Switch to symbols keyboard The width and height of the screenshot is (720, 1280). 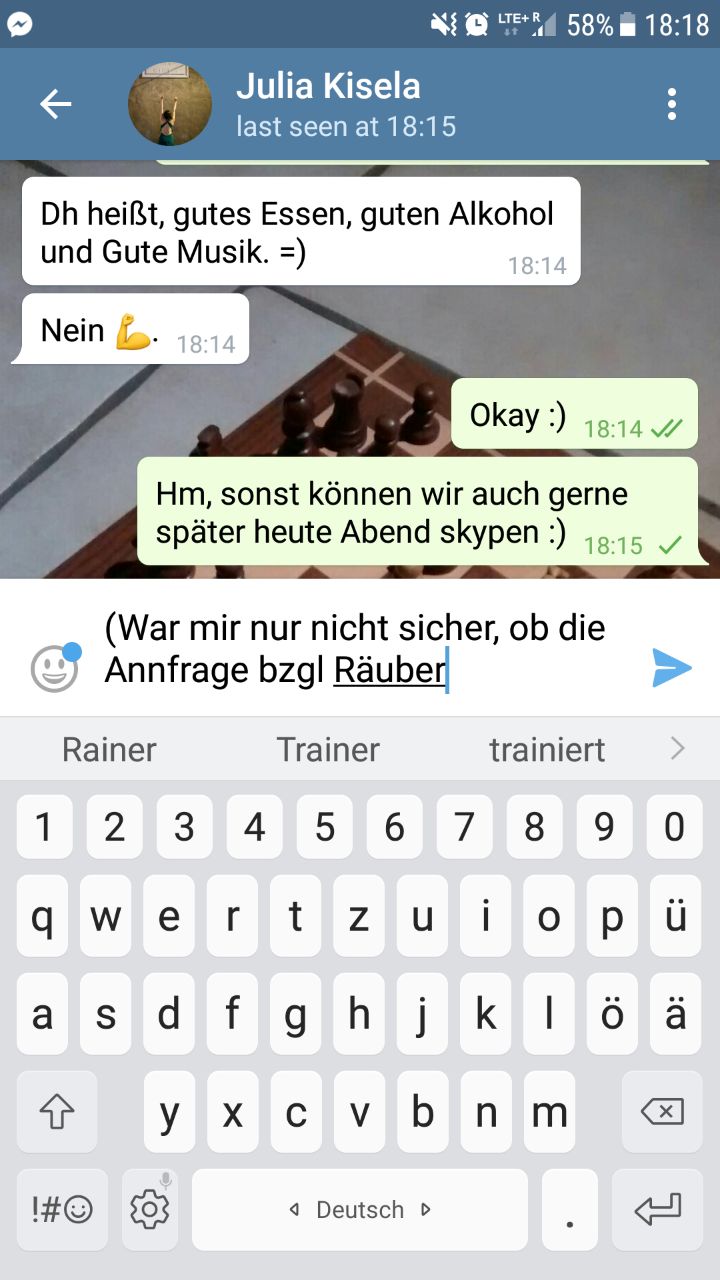62,1210
